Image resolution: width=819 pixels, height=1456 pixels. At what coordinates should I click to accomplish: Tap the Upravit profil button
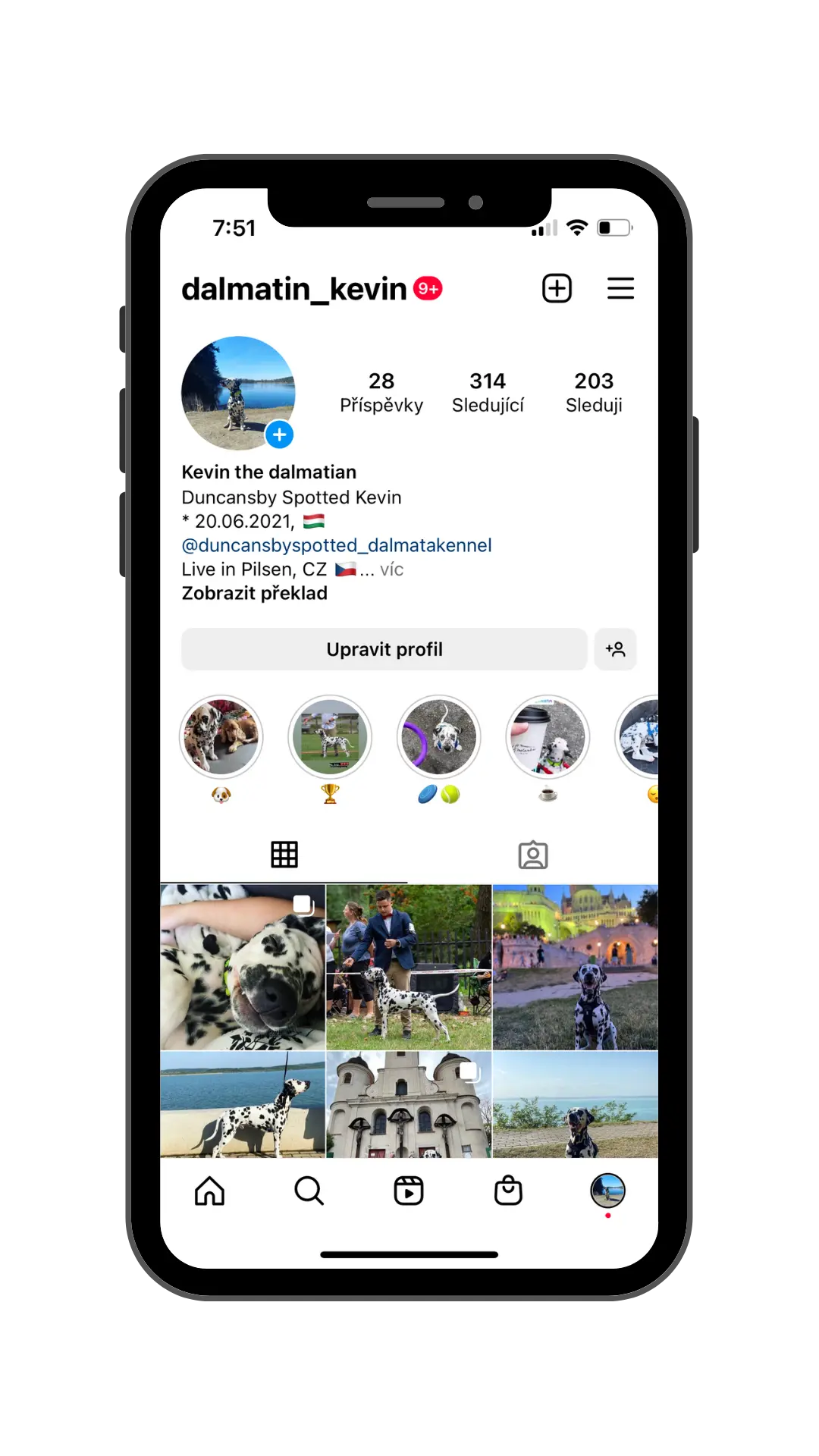[384, 649]
